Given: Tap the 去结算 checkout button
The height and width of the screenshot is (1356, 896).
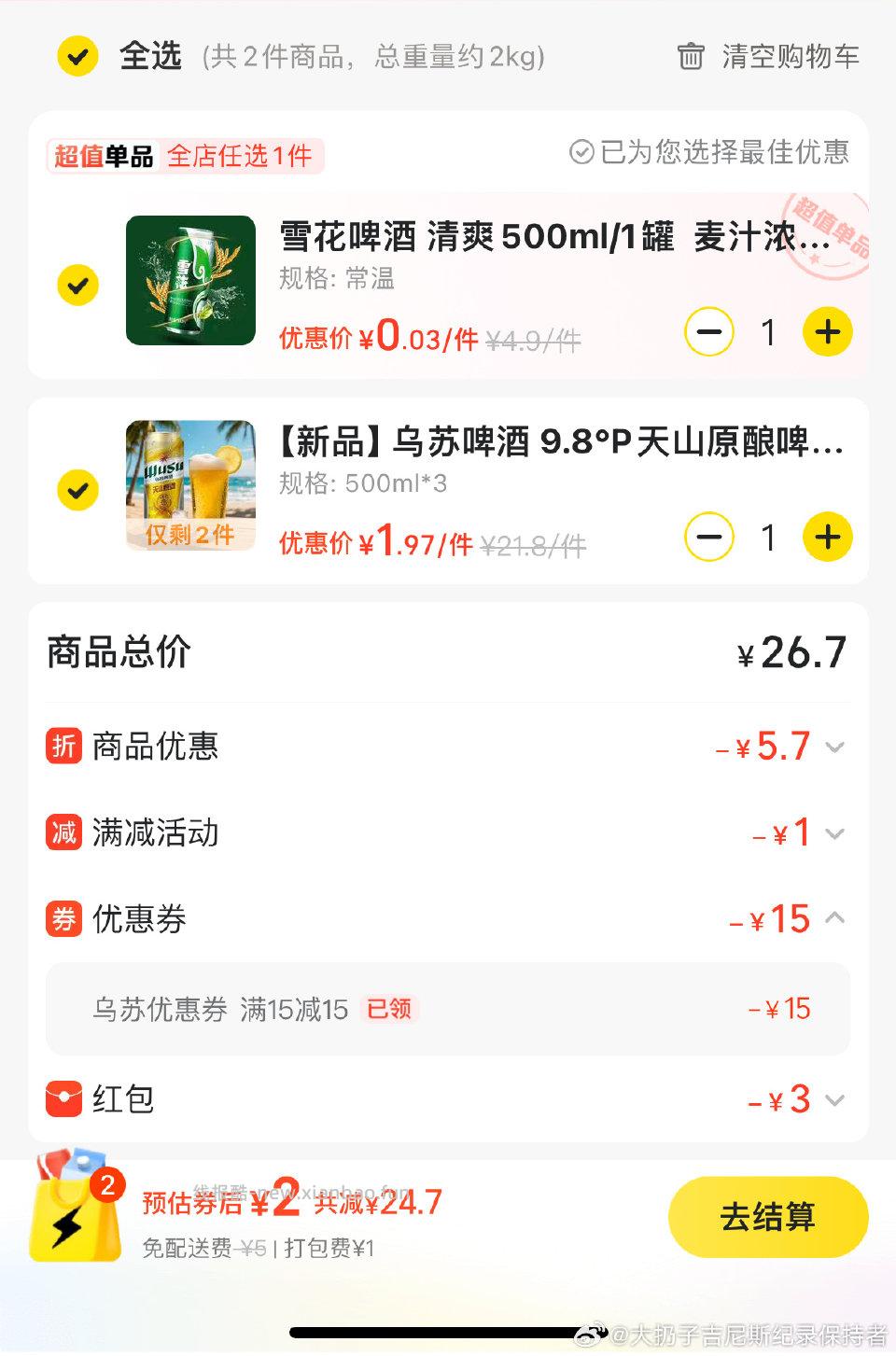Looking at the screenshot, I should pos(767,1215).
